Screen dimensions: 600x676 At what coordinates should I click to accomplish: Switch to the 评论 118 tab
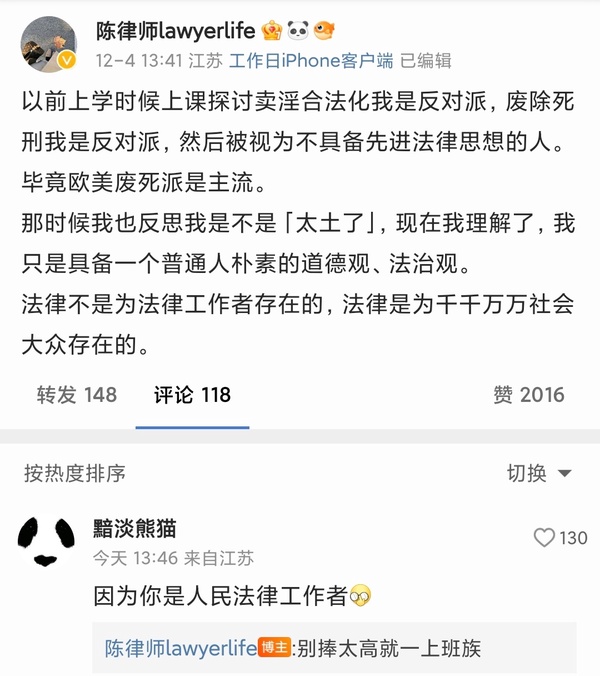coord(192,395)
